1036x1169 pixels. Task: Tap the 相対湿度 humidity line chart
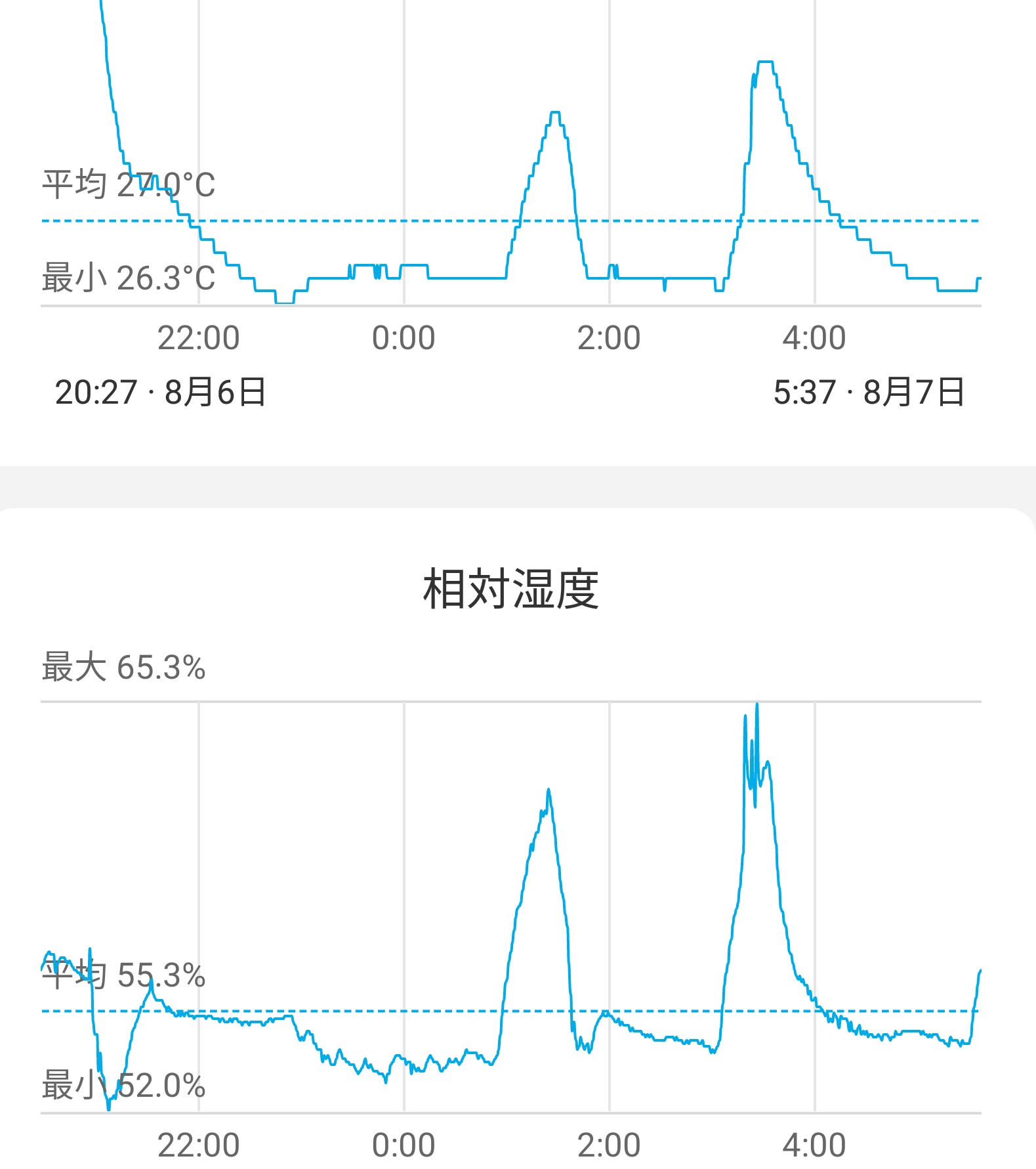[510, 907]
